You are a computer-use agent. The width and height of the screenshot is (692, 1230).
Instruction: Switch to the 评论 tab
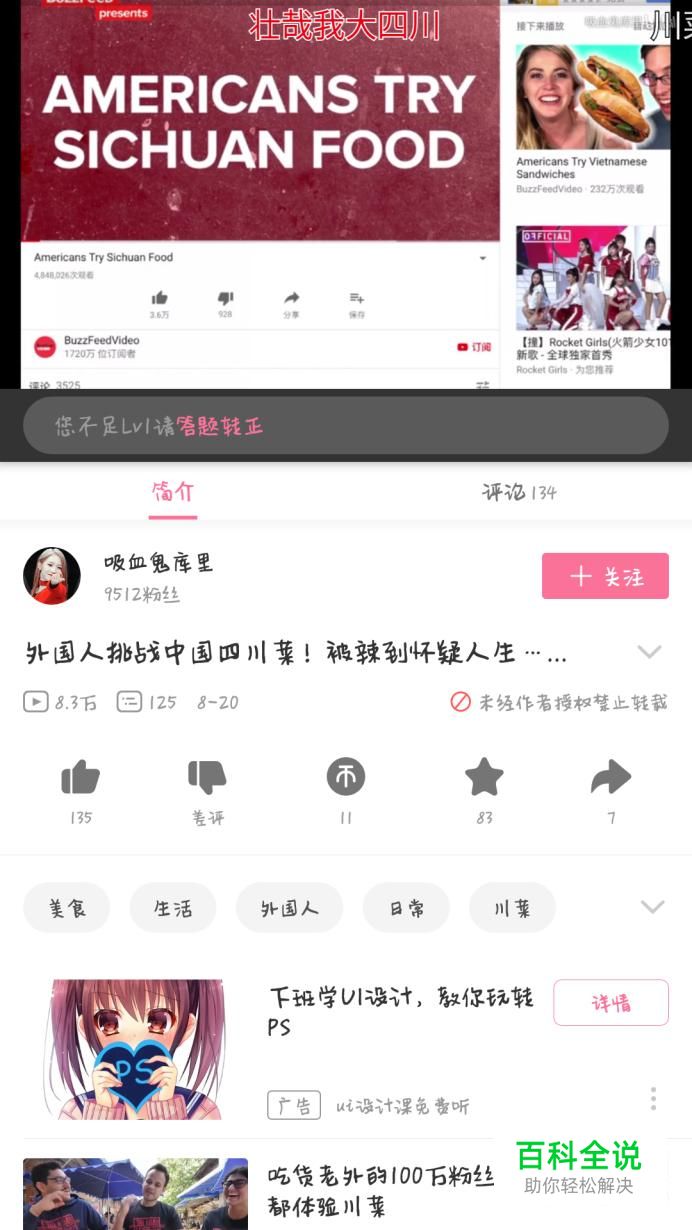tap(518, 492)
